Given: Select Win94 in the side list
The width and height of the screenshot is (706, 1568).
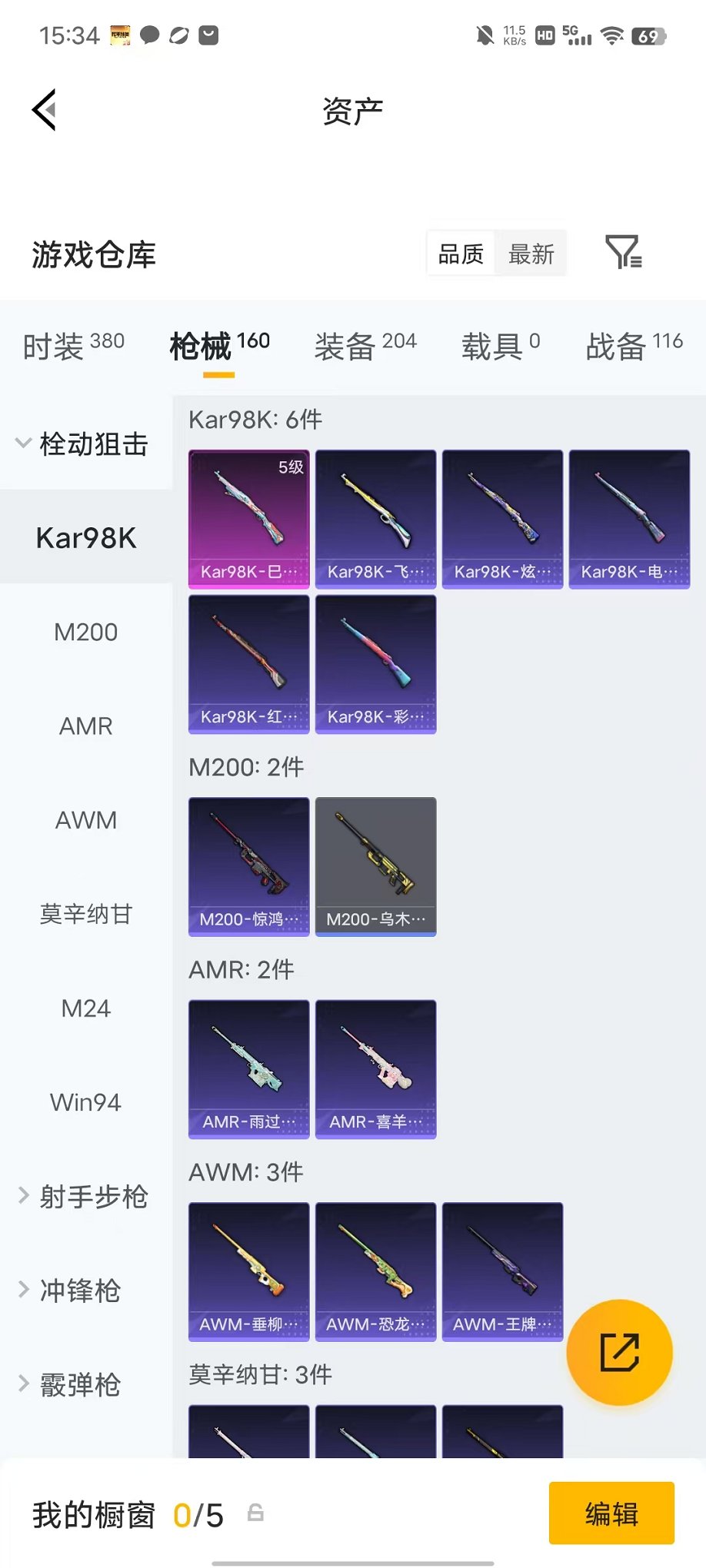Looking at the screenshot, I should (86, 1102).
